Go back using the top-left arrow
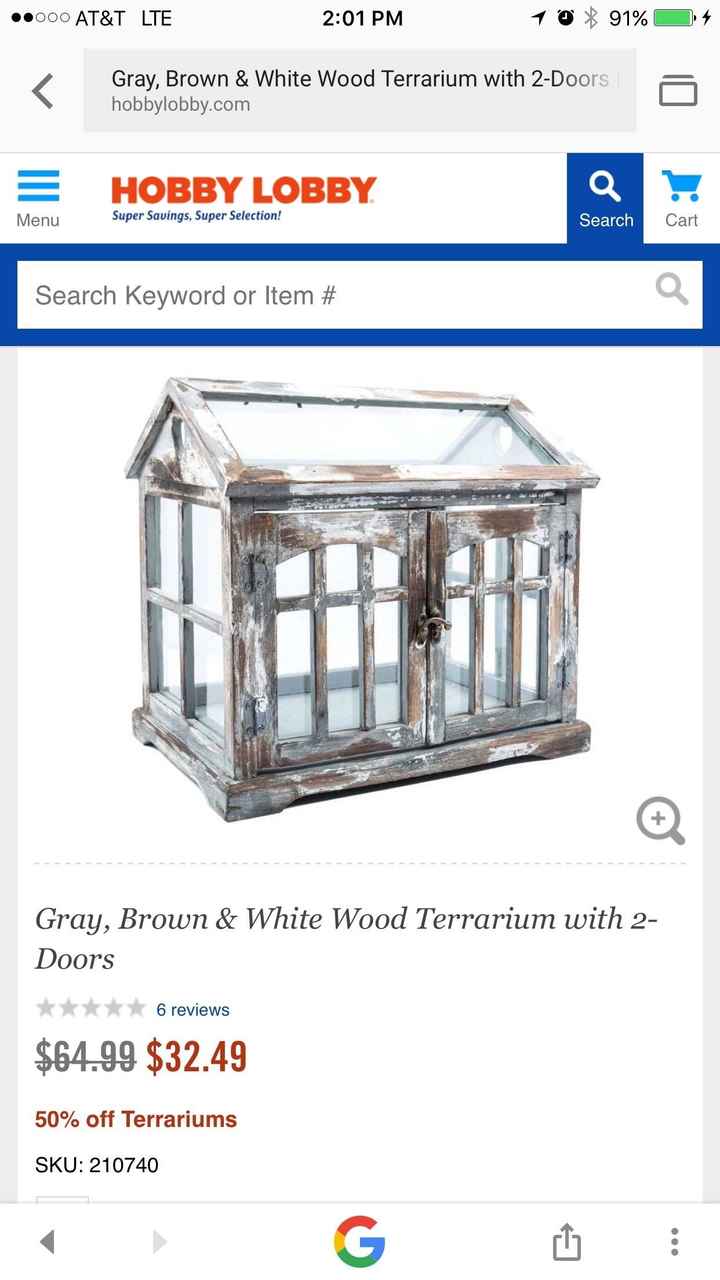Image resolution: width=720 pixels, height=1280 pixels. tap(42, 91)
